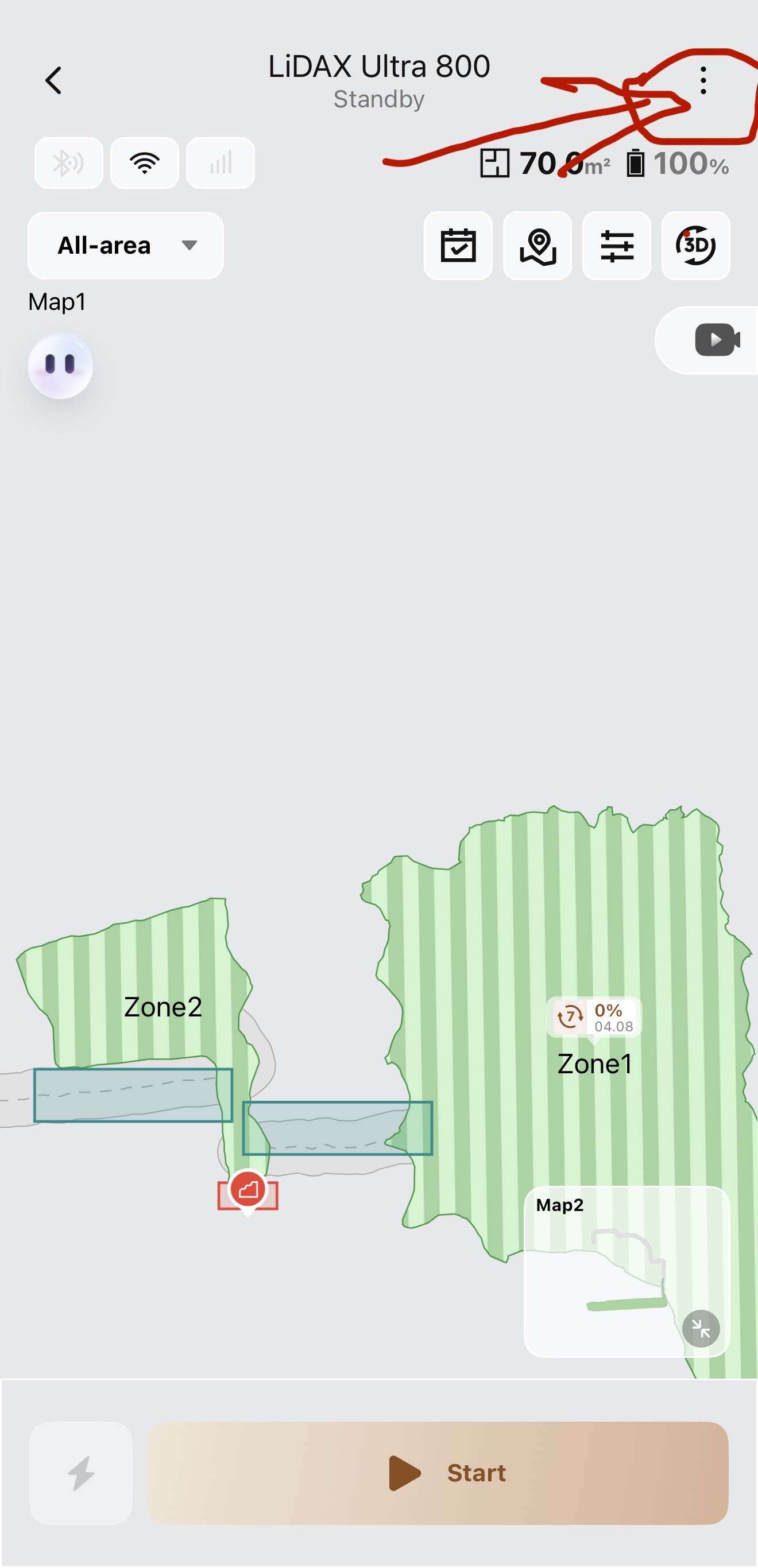Select Zone1 on the map
This screenshot has width=758, height=1568.
pos(594,1064)
